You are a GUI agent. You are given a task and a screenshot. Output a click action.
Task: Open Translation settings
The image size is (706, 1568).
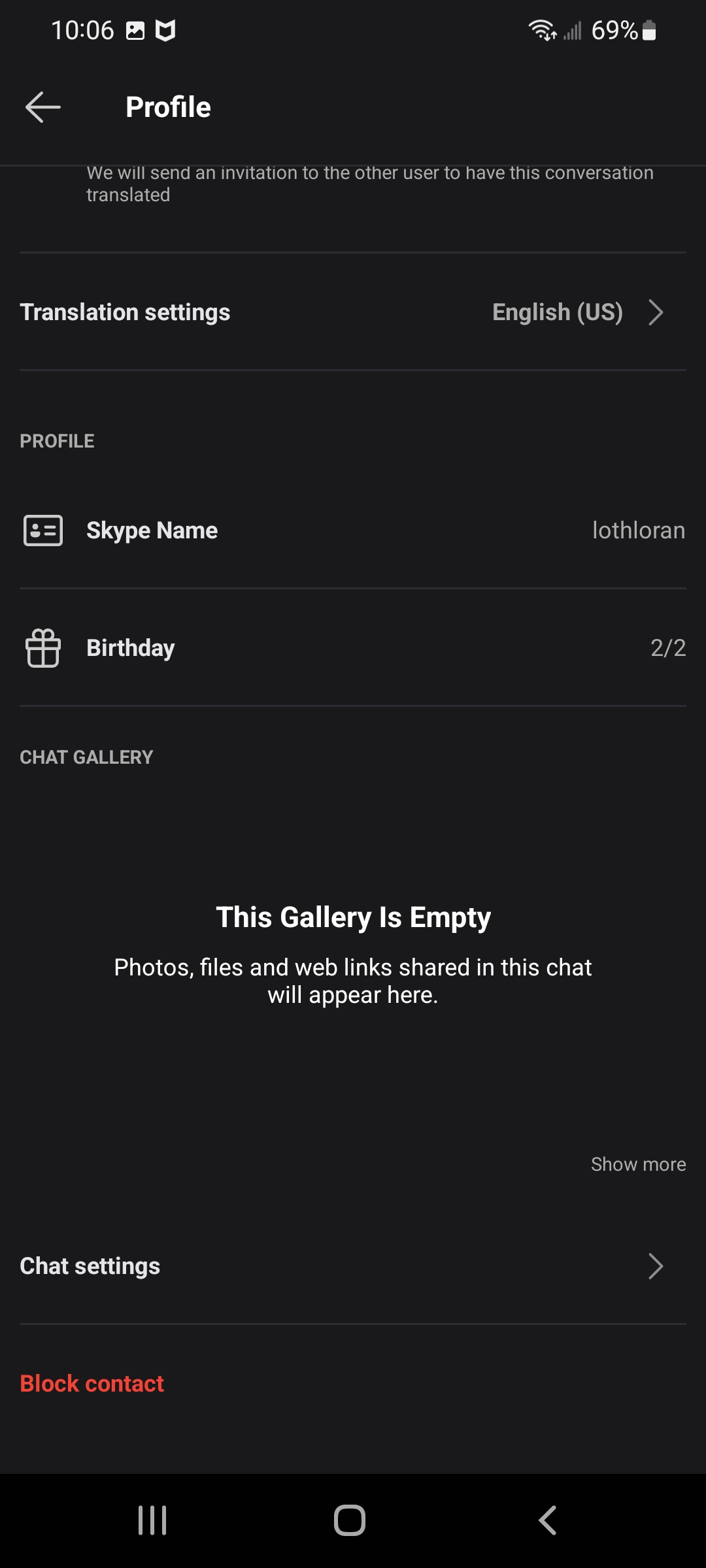coord(353,312)
